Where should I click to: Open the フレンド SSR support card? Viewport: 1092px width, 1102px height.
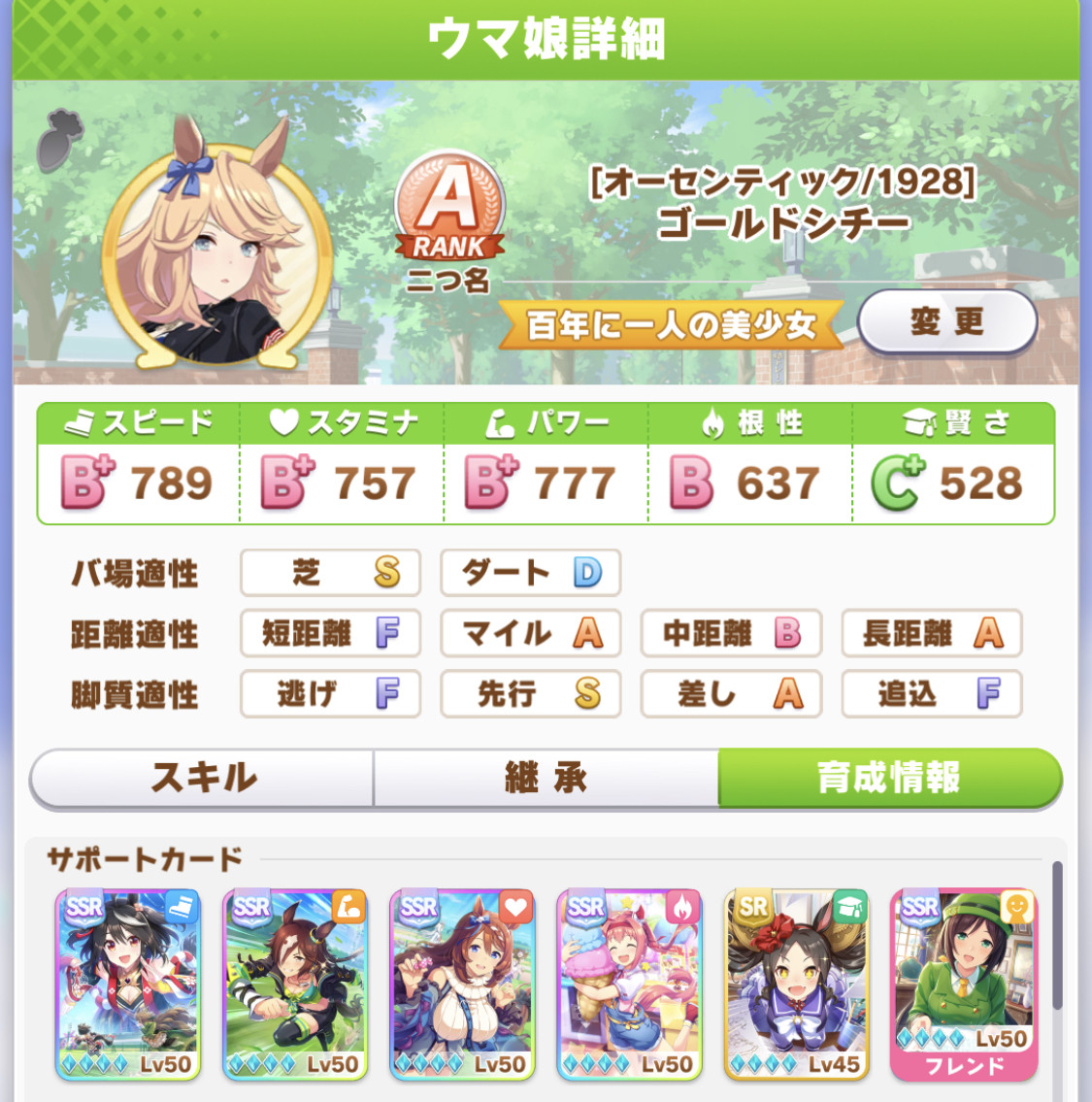pos(963,984)
